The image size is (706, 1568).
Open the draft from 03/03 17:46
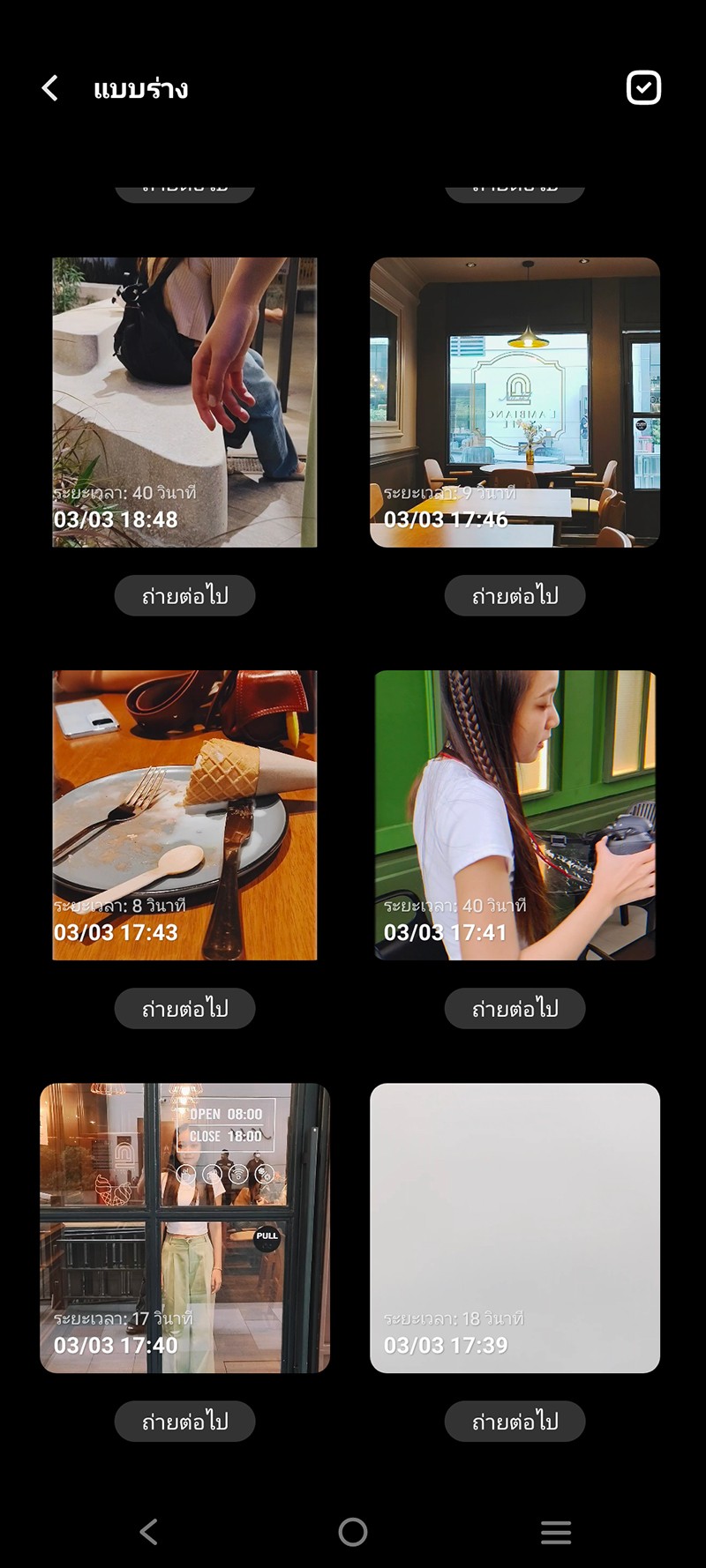point(514,402)
